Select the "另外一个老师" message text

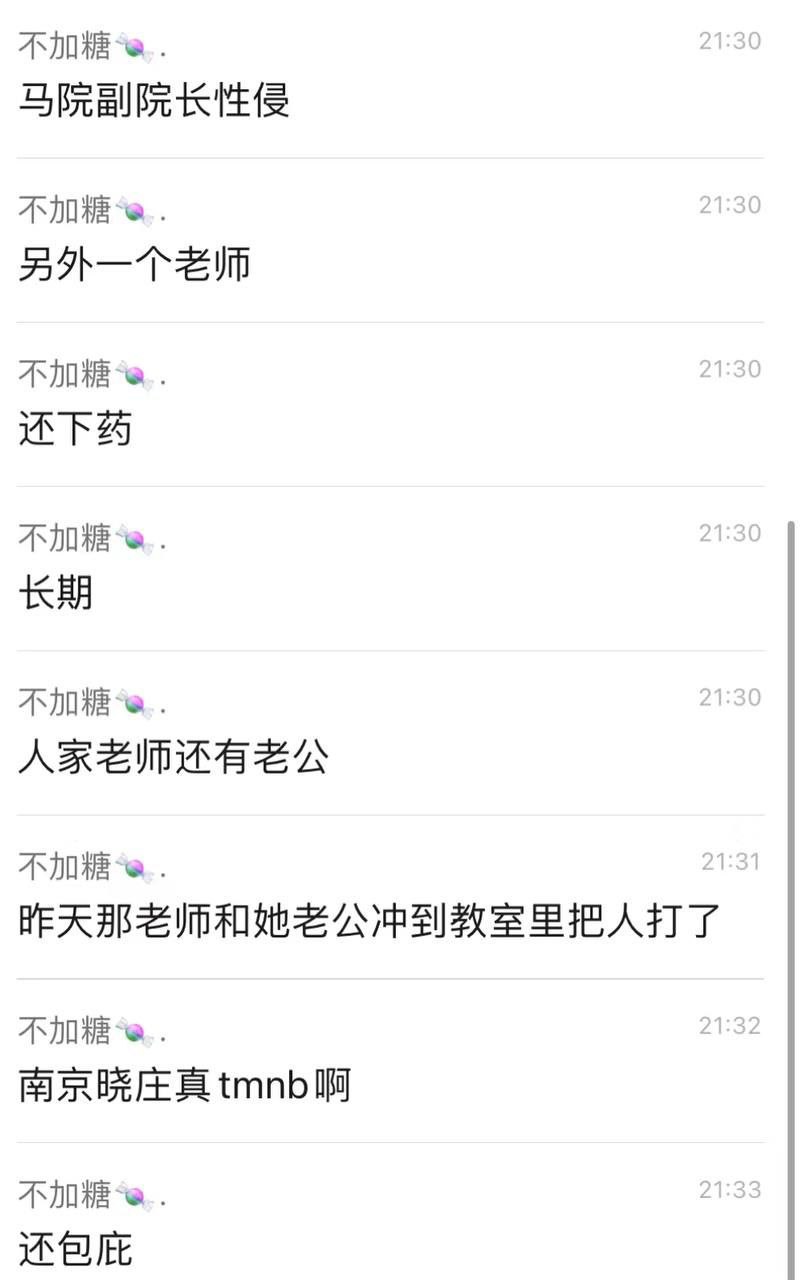click(x=134, y=266)
